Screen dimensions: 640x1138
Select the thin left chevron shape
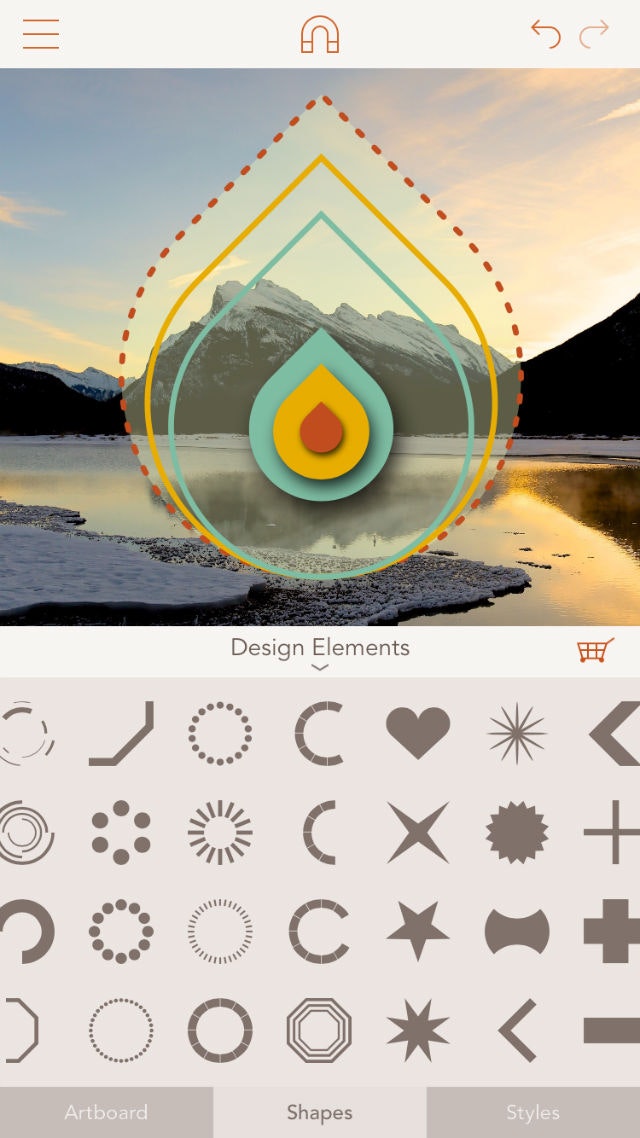pyautogui.click(x=517, y=1030)
